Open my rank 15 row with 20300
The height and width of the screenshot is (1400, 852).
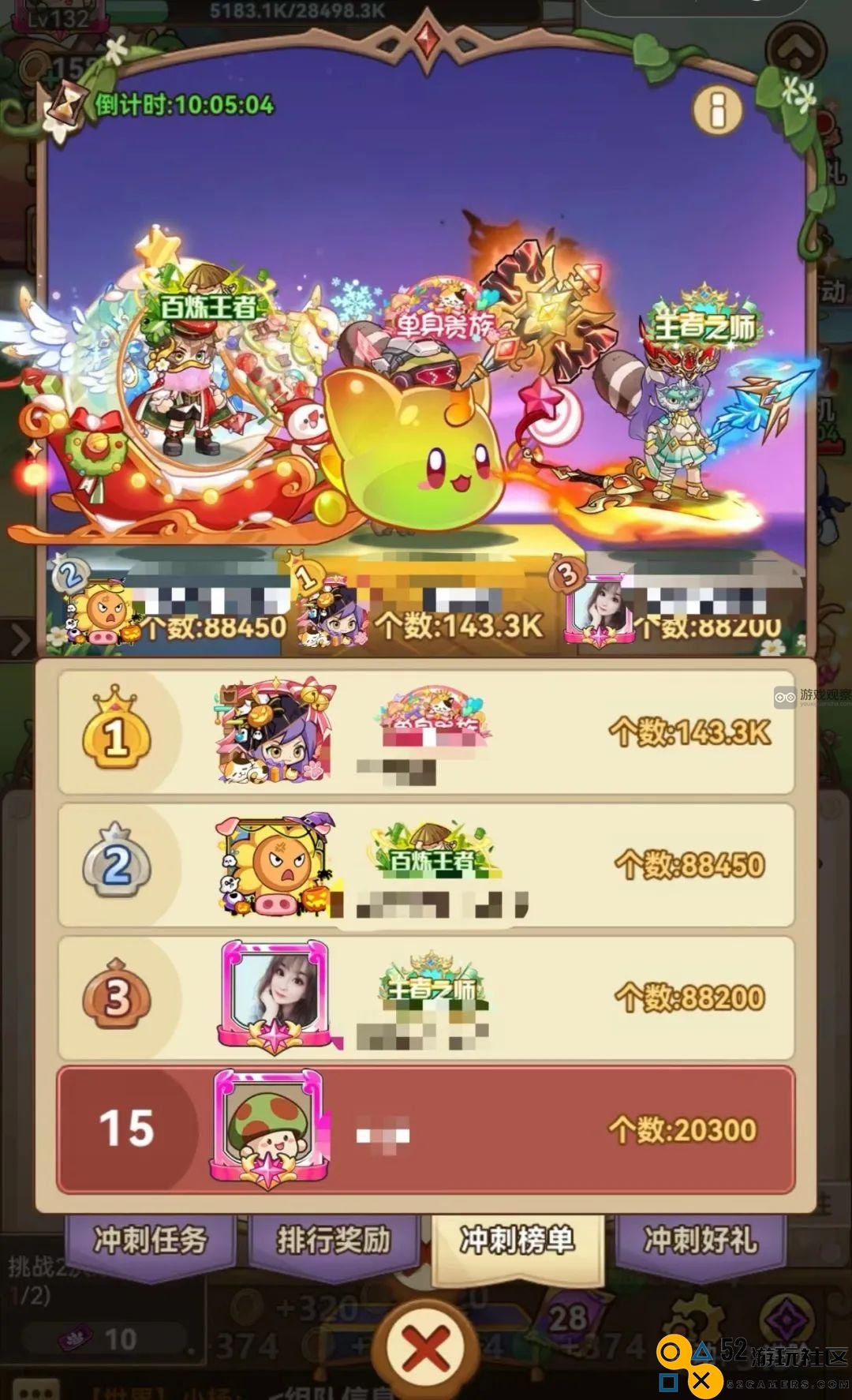(426, 1129)
